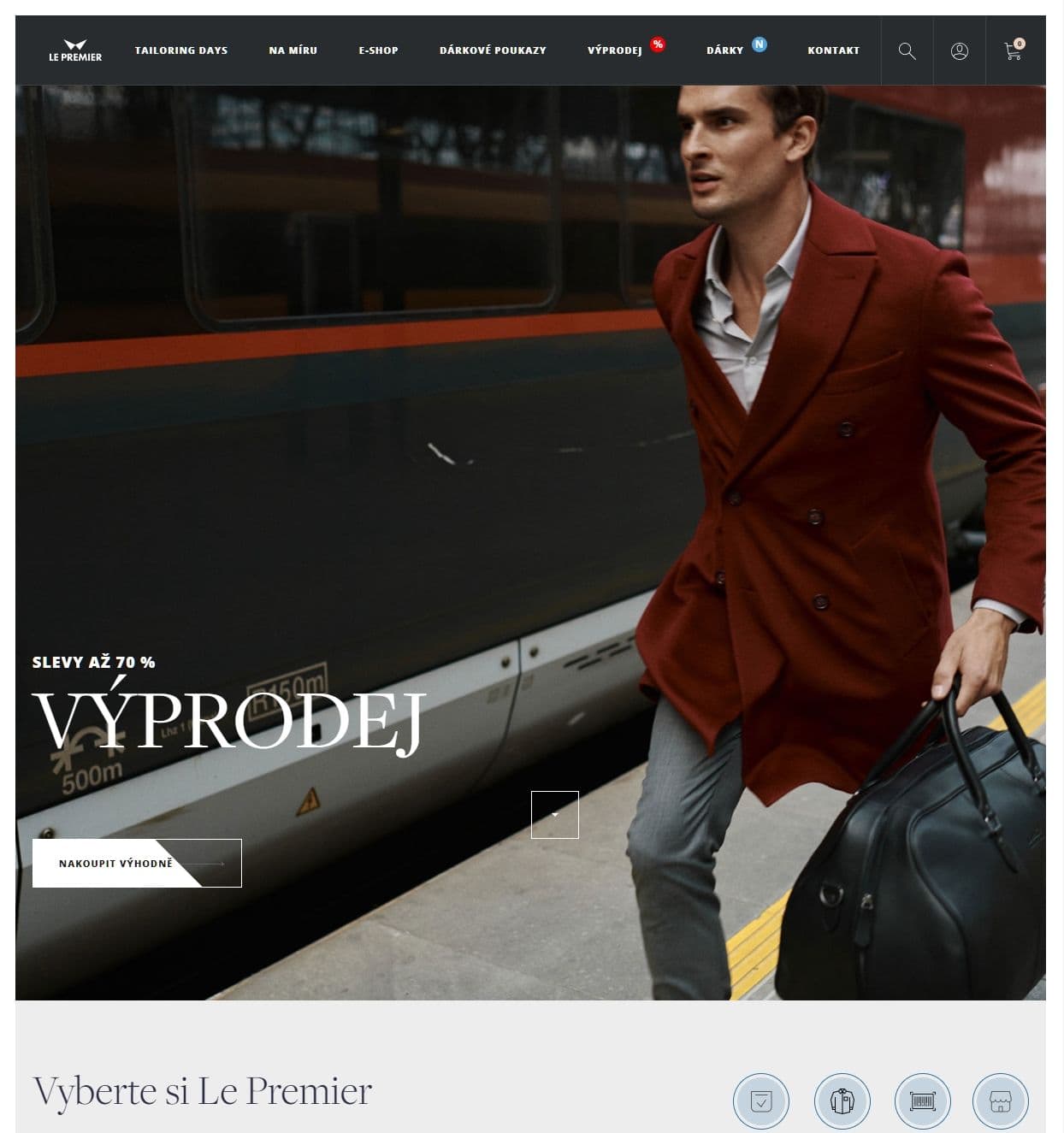
Task: Select Dárkové poukazy in the menu
Action: coord(493,50)
